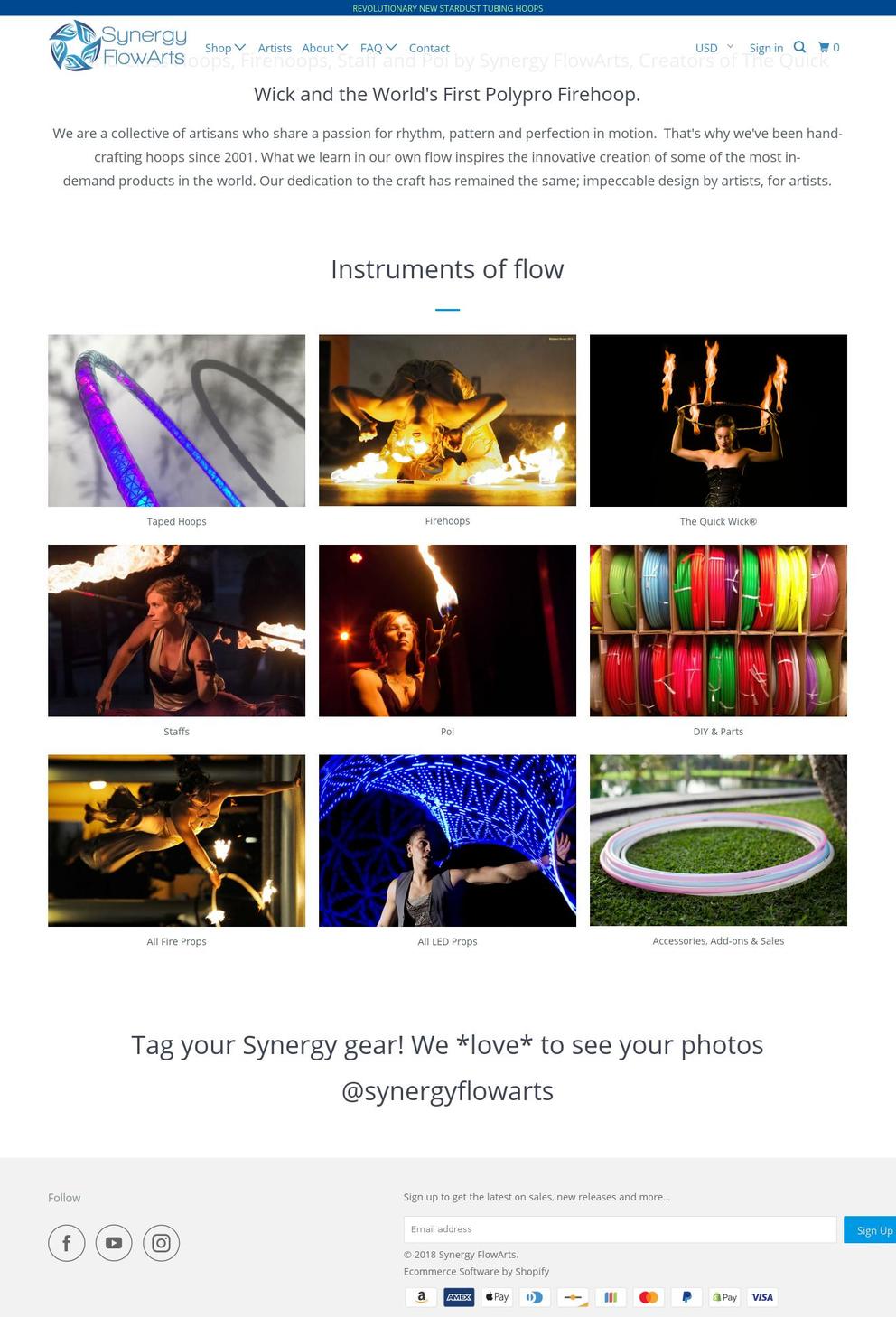Open the Contact page

(429, 48)
